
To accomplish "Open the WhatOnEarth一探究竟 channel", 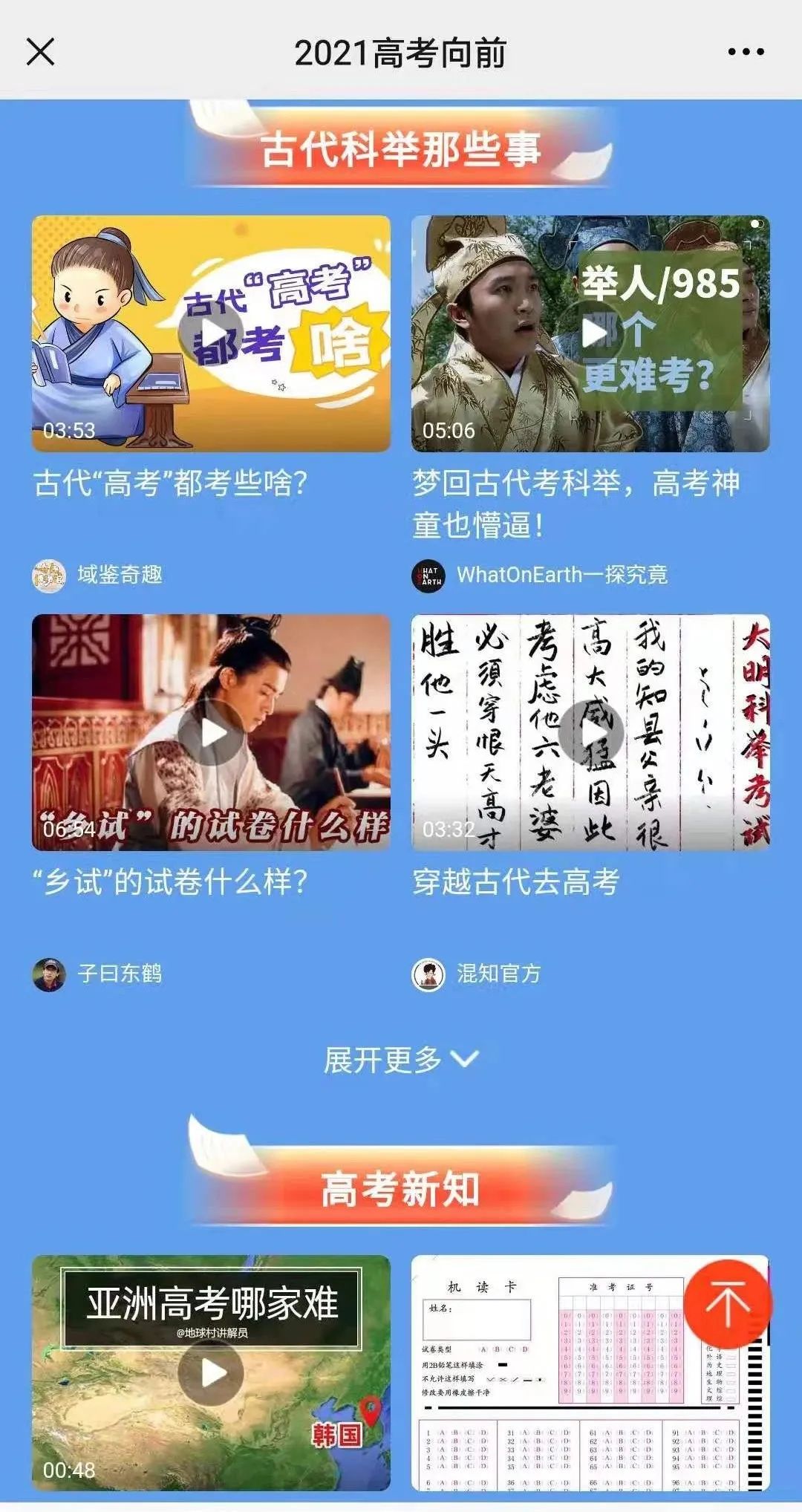I will 540,575.
